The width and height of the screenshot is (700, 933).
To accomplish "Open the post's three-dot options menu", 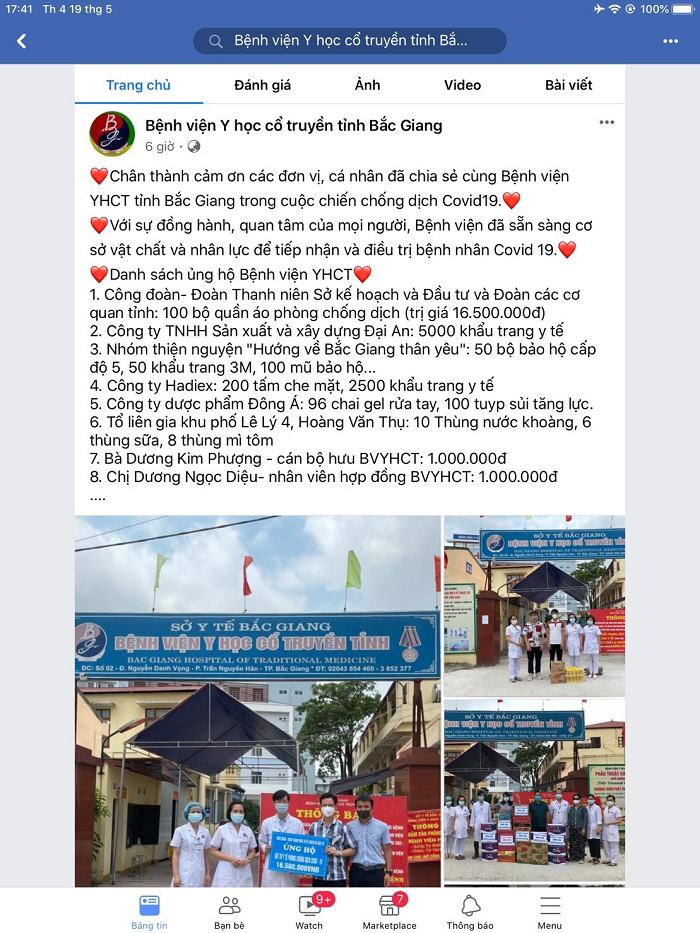I will pyautogui.click(x=607, y=122).
